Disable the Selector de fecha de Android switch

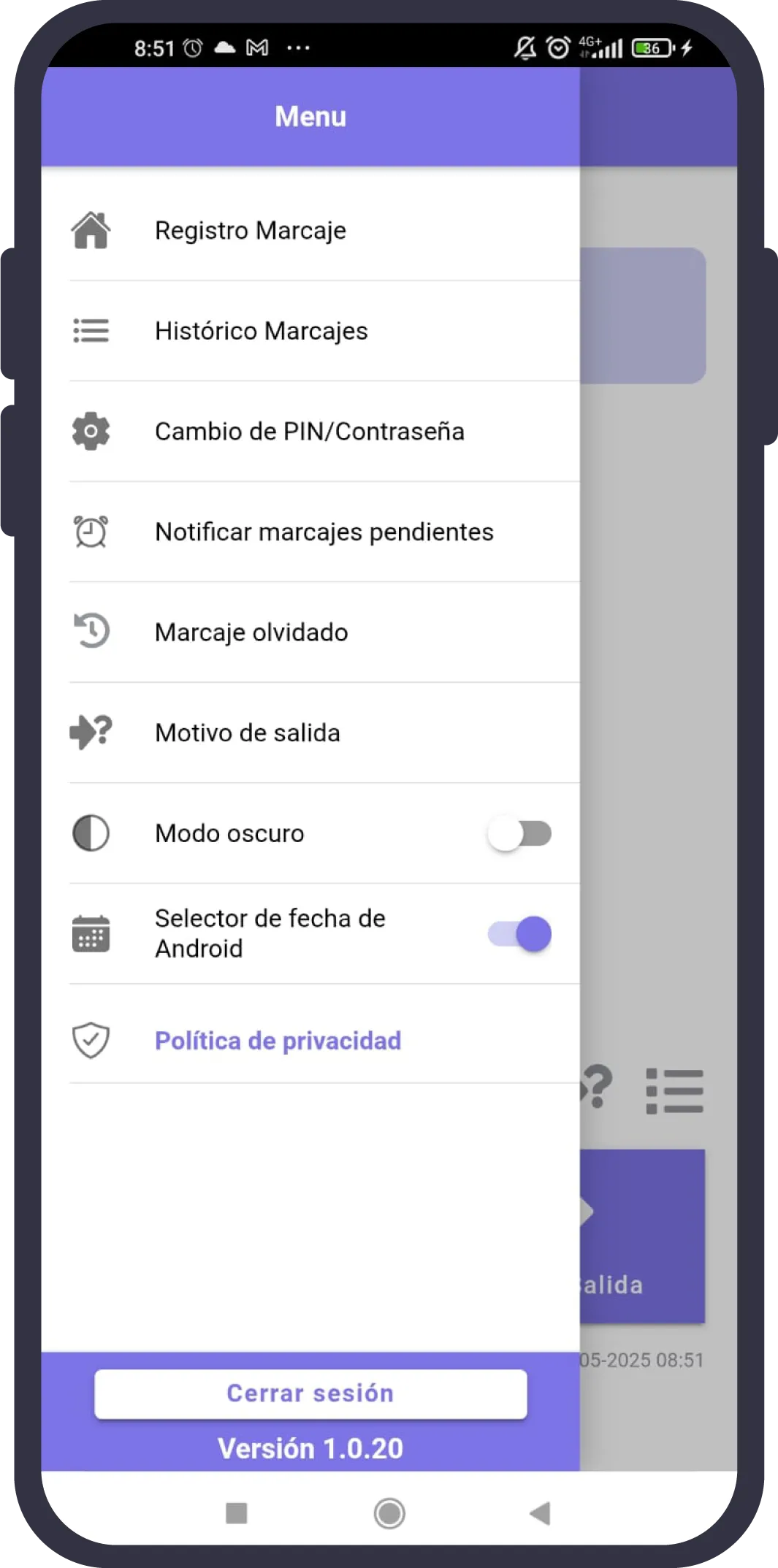point(519,934)
